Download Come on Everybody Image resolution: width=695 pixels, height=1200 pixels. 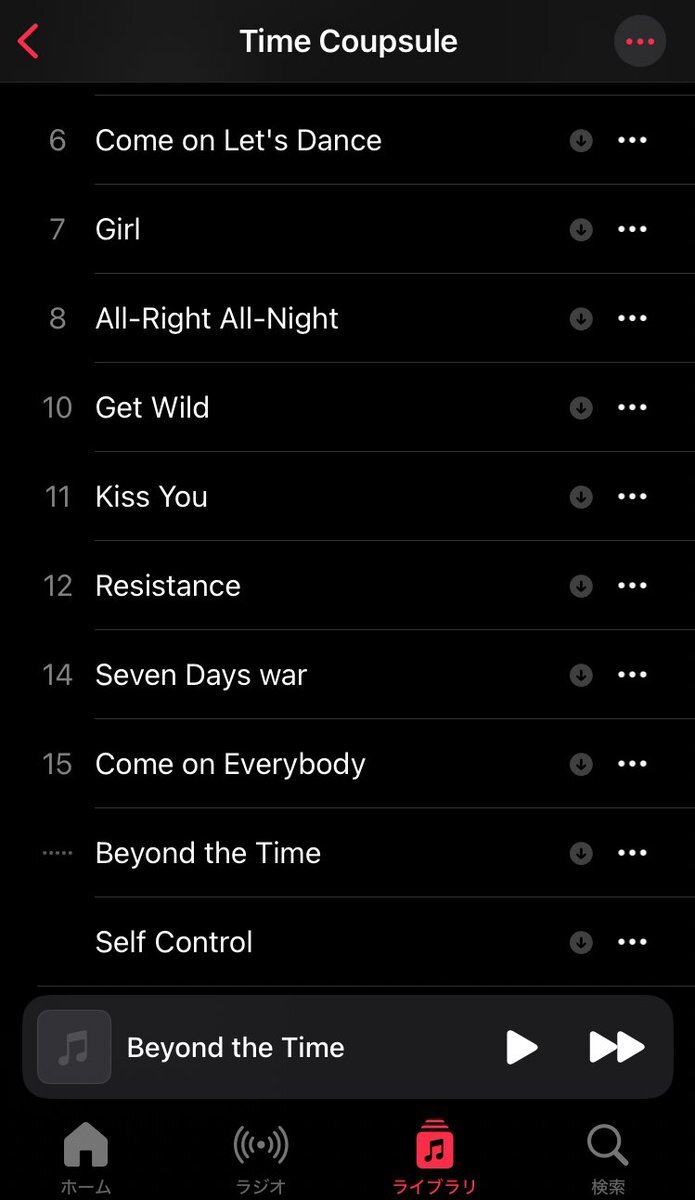pyautogui.click(x=581, y=764)
